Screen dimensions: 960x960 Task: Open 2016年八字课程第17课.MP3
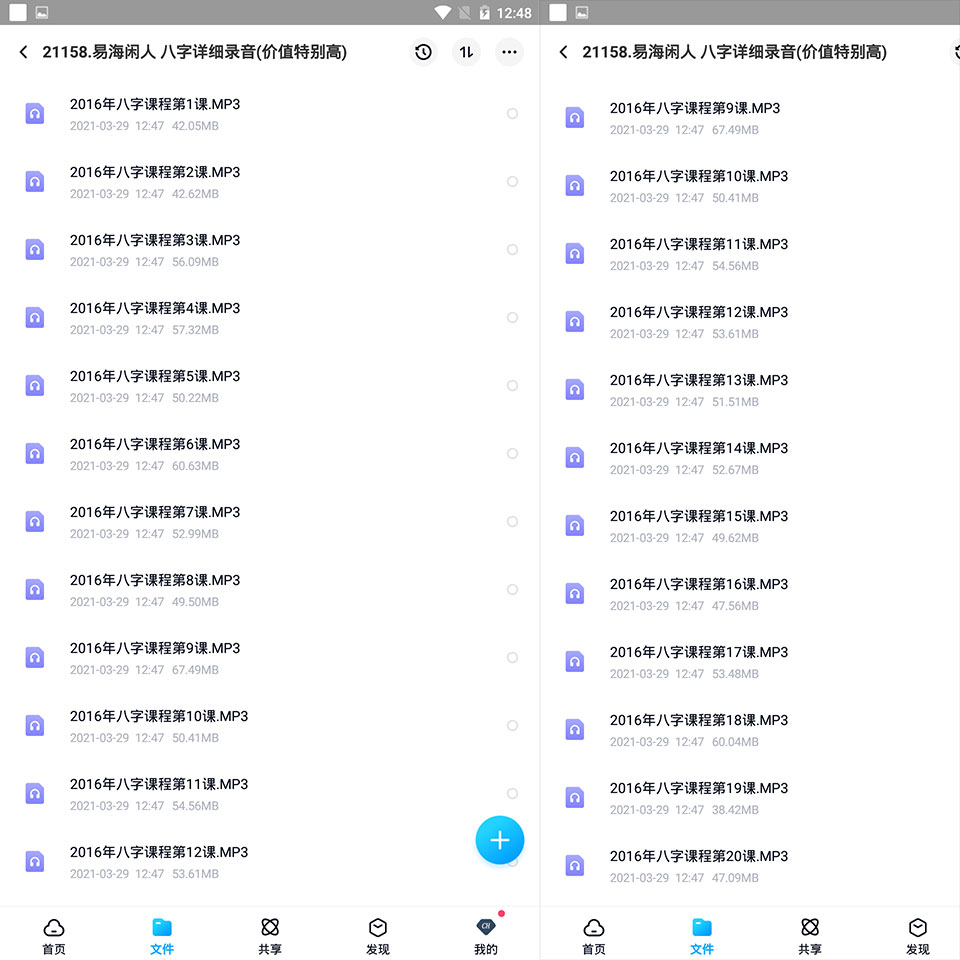point(750,662)
